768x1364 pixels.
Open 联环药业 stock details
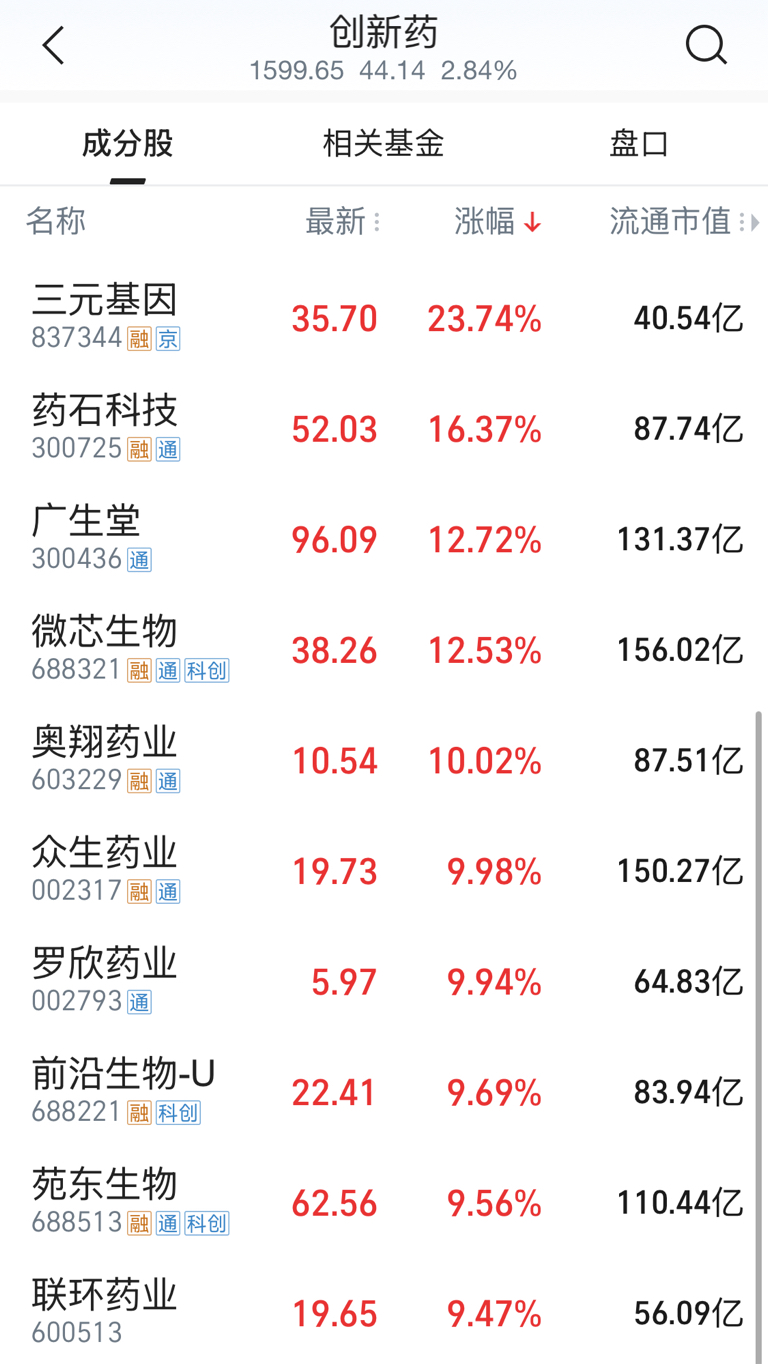pyautogui.click(x=384, y=1311)
